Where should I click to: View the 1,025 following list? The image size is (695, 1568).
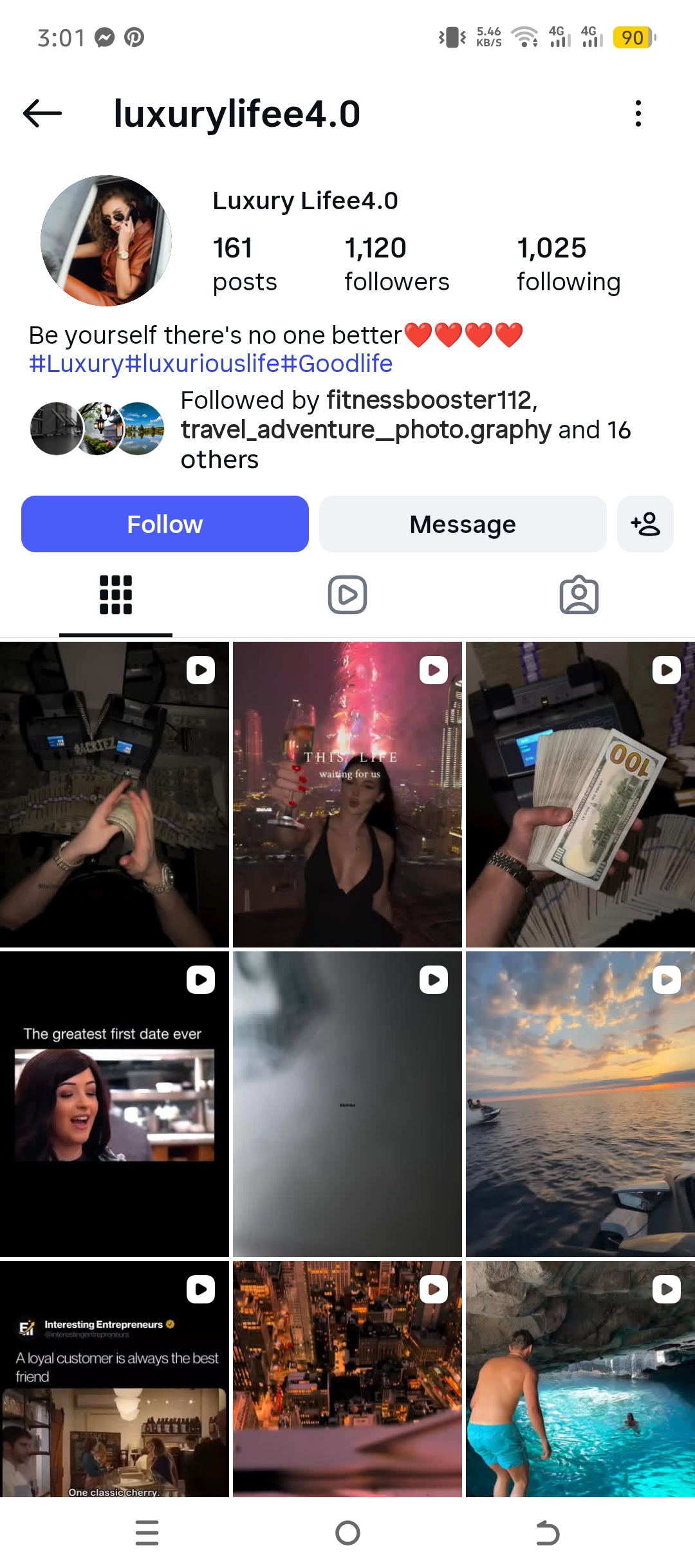coord(568,264)
